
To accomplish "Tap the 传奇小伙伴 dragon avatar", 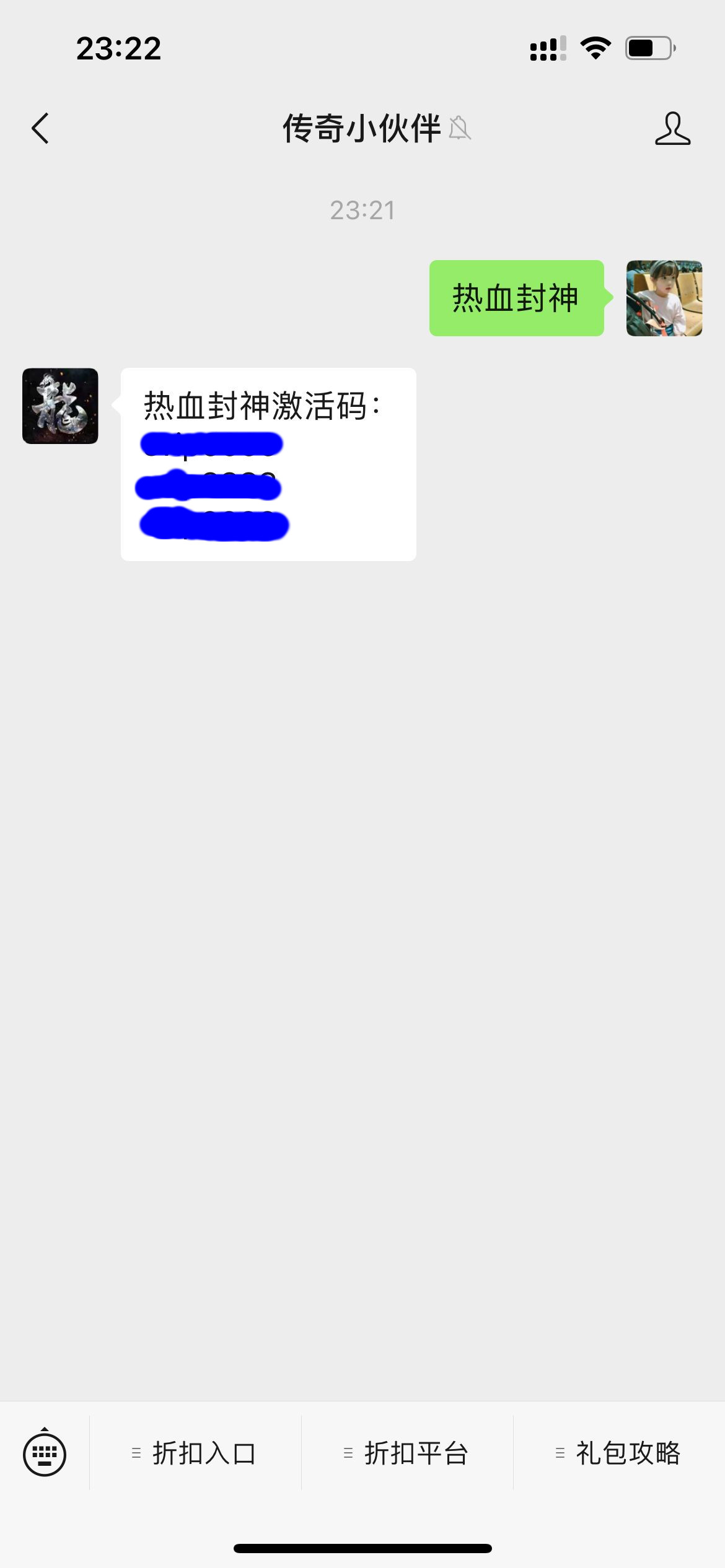I will [x=60, y=406].
